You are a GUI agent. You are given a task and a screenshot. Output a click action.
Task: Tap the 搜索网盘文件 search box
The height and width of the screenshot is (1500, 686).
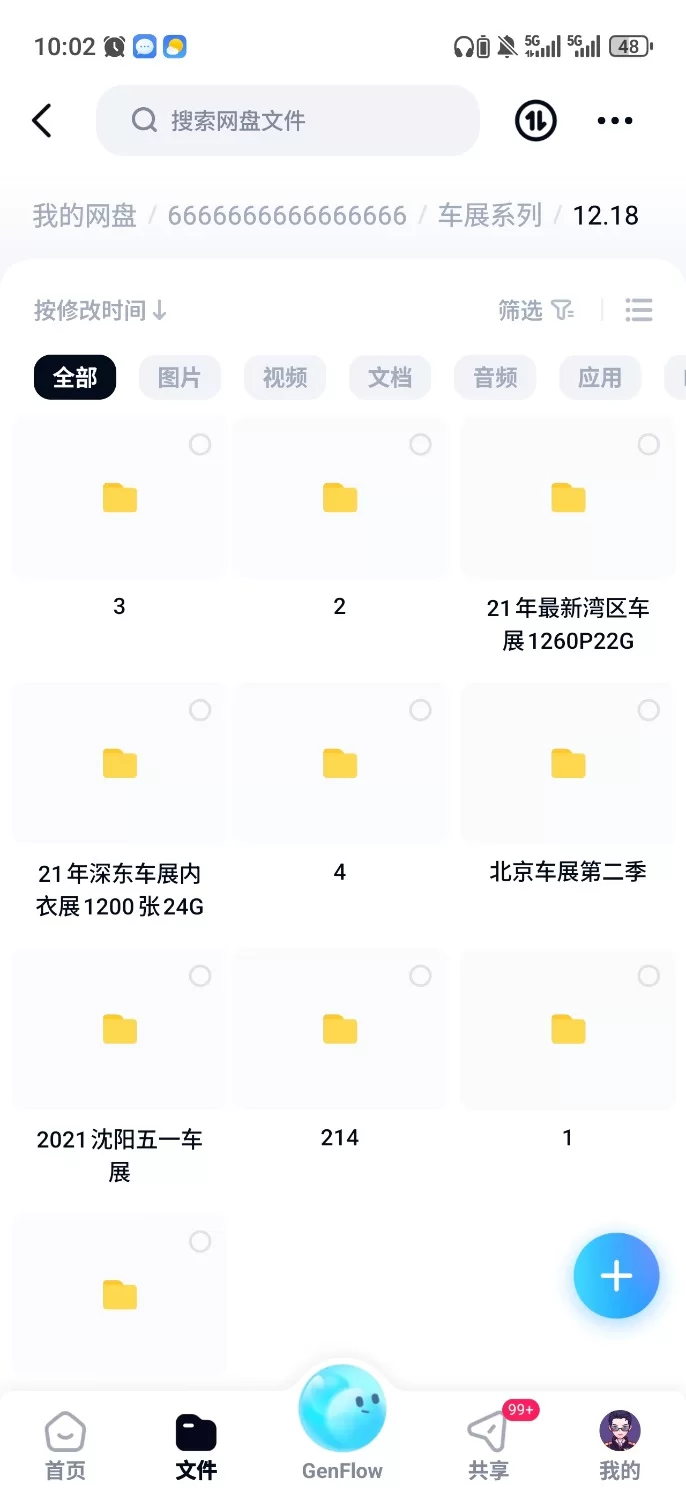[288, 121]
